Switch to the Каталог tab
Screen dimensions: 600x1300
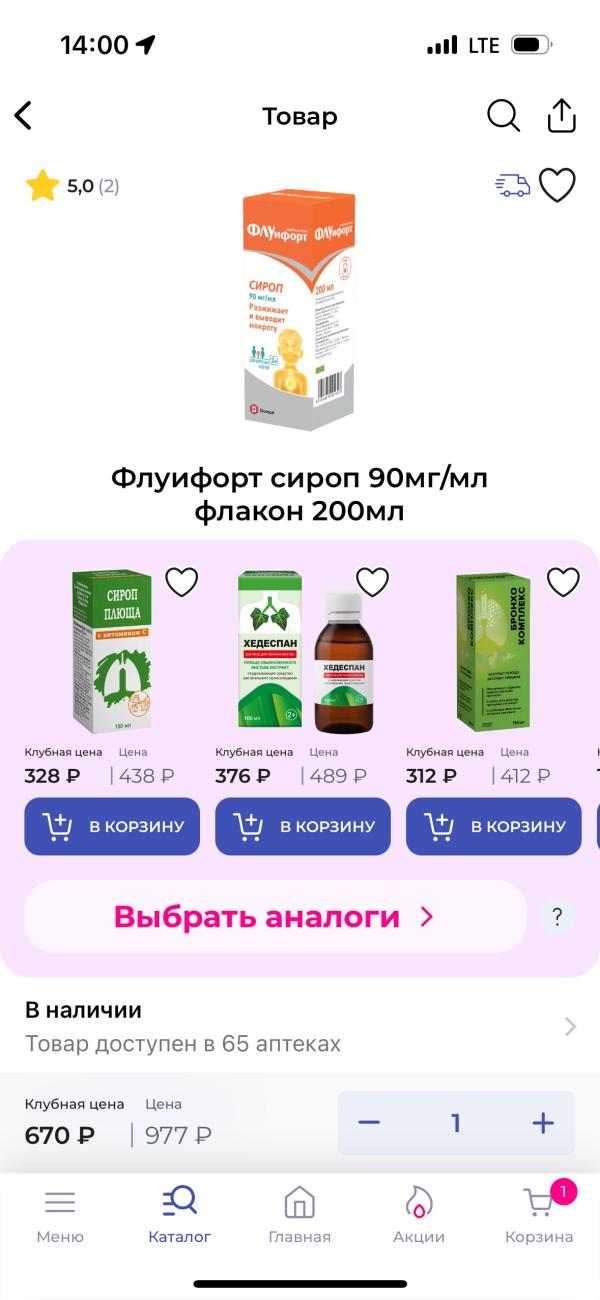tap(180, 1214)
